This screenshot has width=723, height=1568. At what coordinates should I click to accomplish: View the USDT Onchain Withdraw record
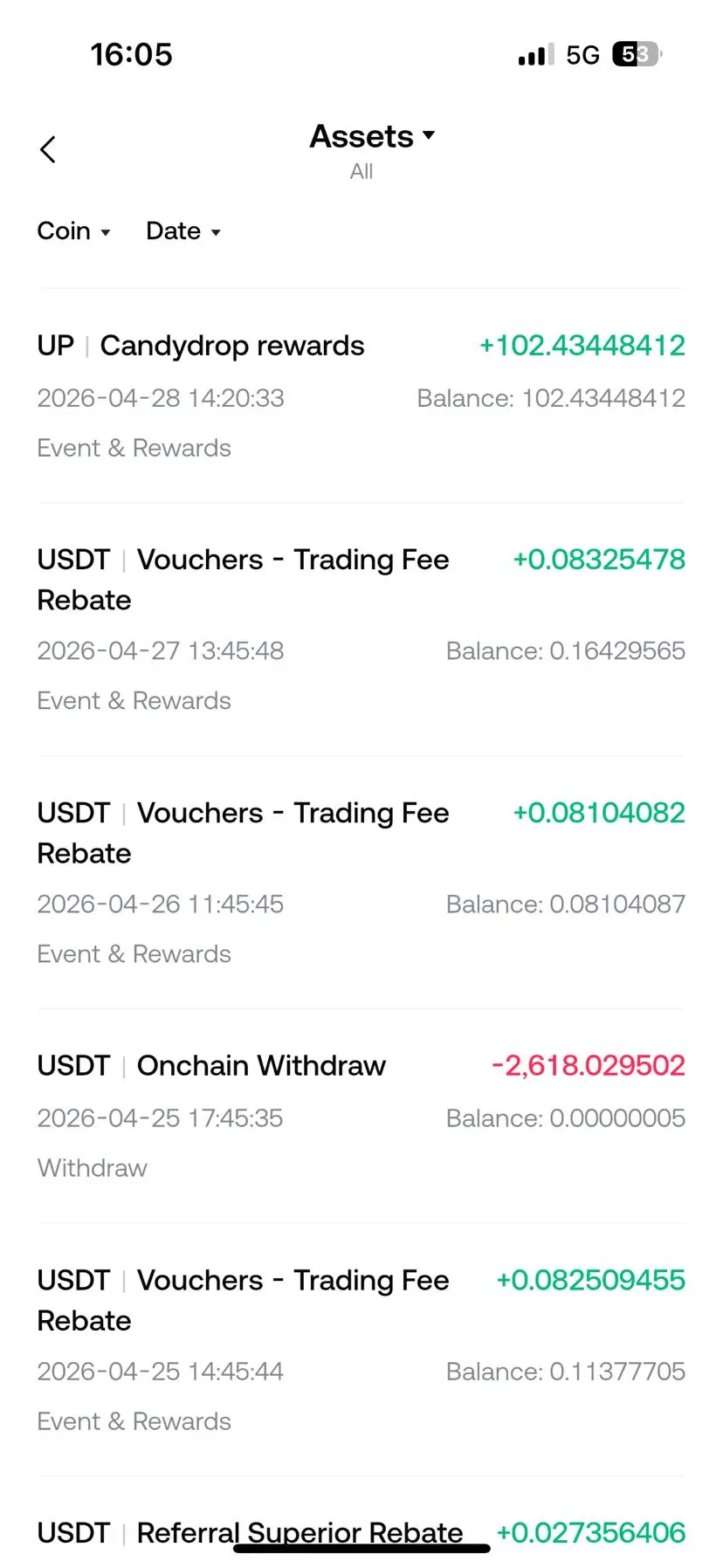pyautogui.click(x=361, y=1116)
